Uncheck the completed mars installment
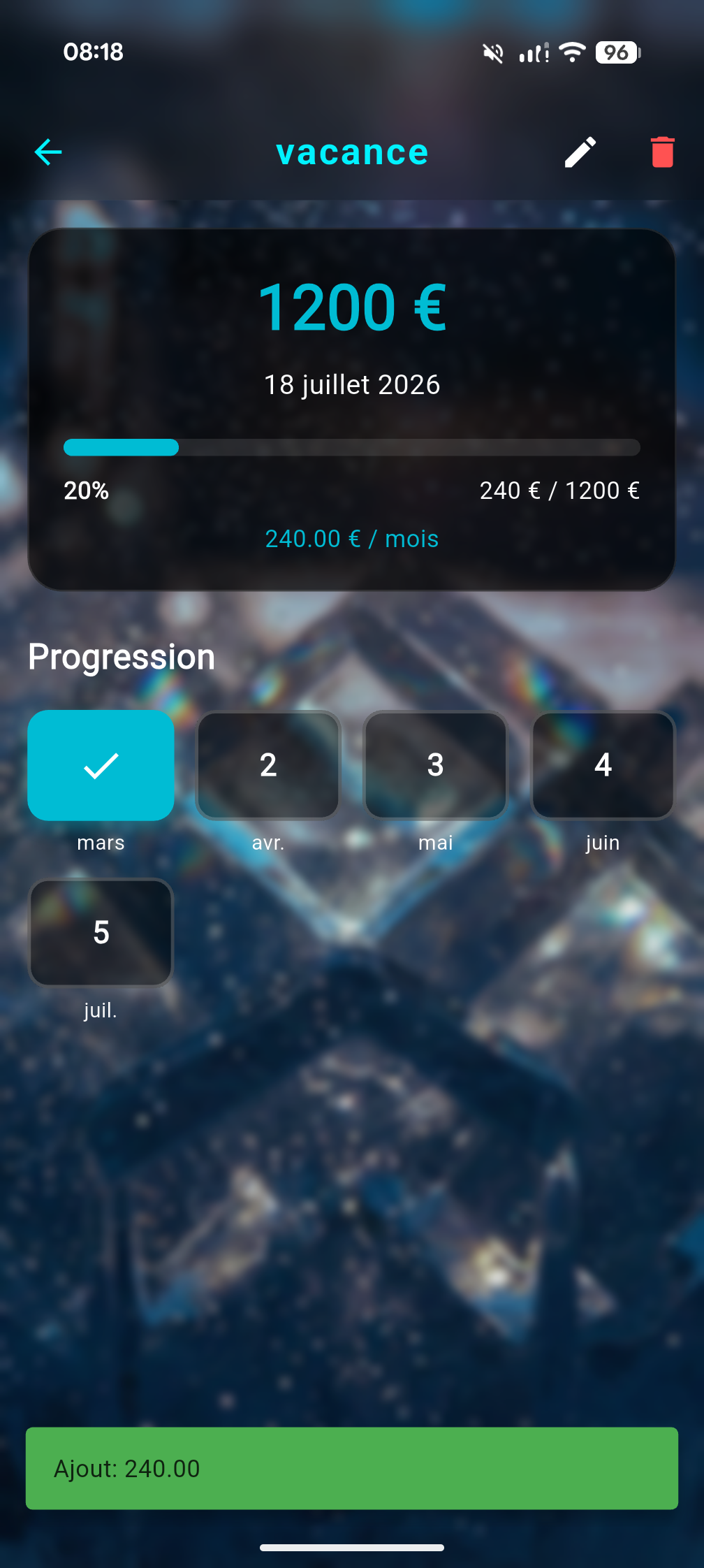The image size is (704, 1568). tap(101, 766)
